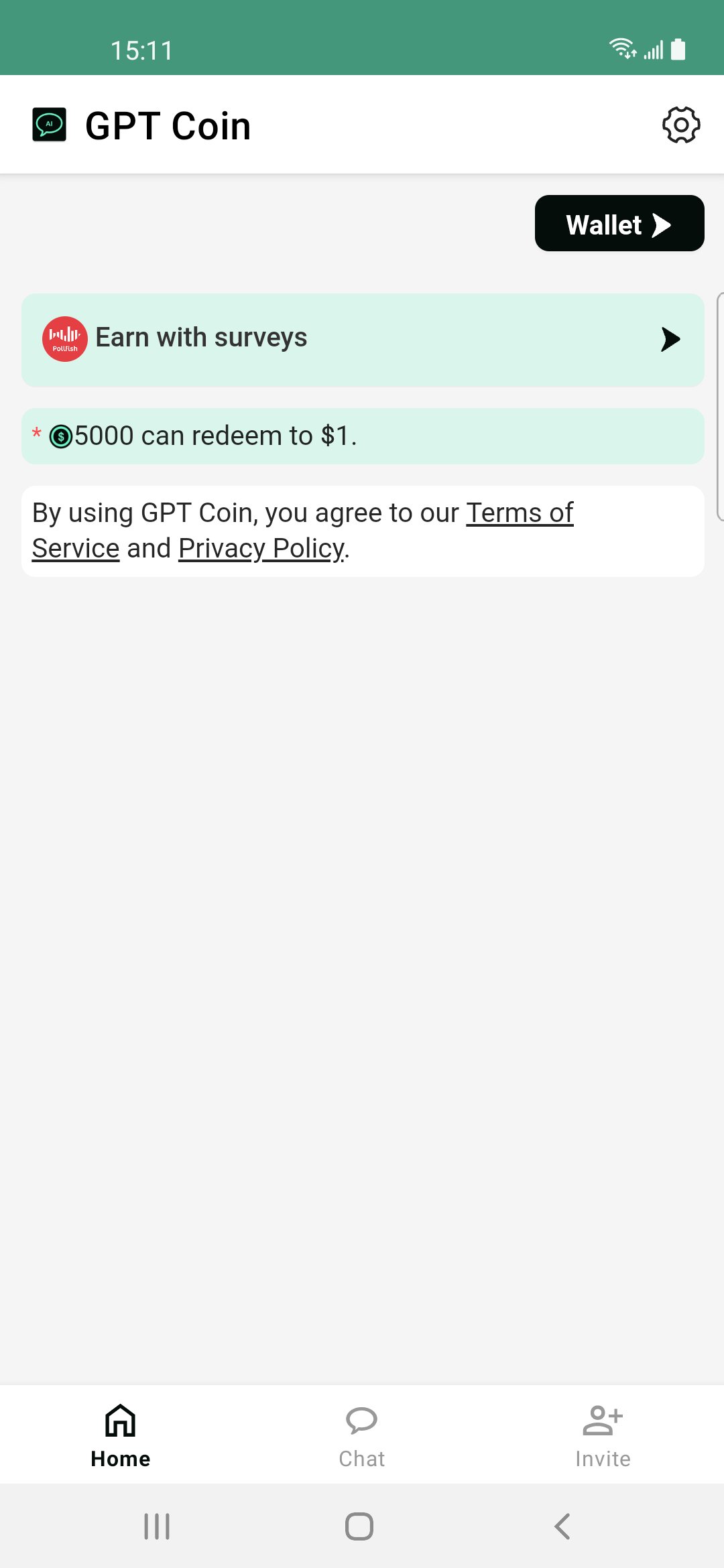The width and height of the screenshot is (724, 1568).
Task: Open the GPT Coin app logo icon
Action: pos(48,125)
